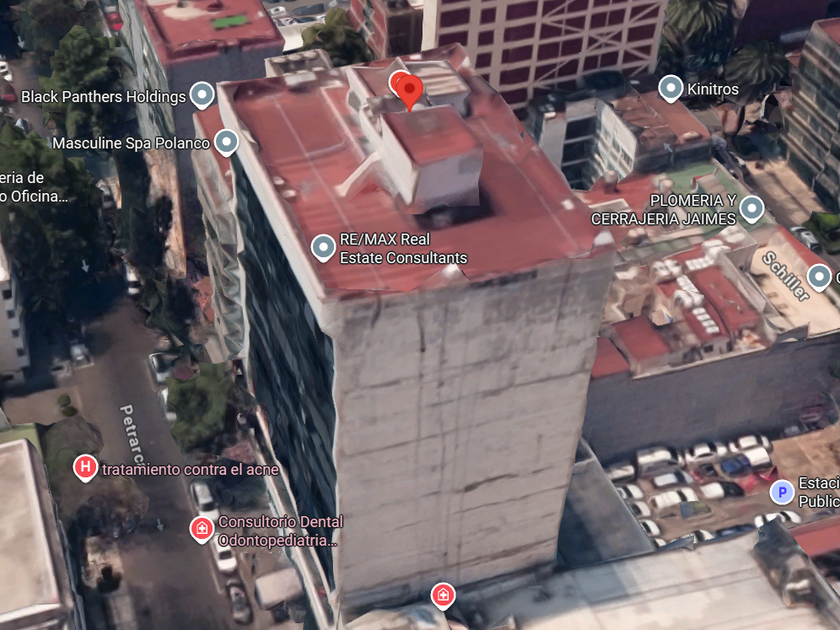Open tratamiento contra el acne marker
840x630 pixels.
coord(85,468)
